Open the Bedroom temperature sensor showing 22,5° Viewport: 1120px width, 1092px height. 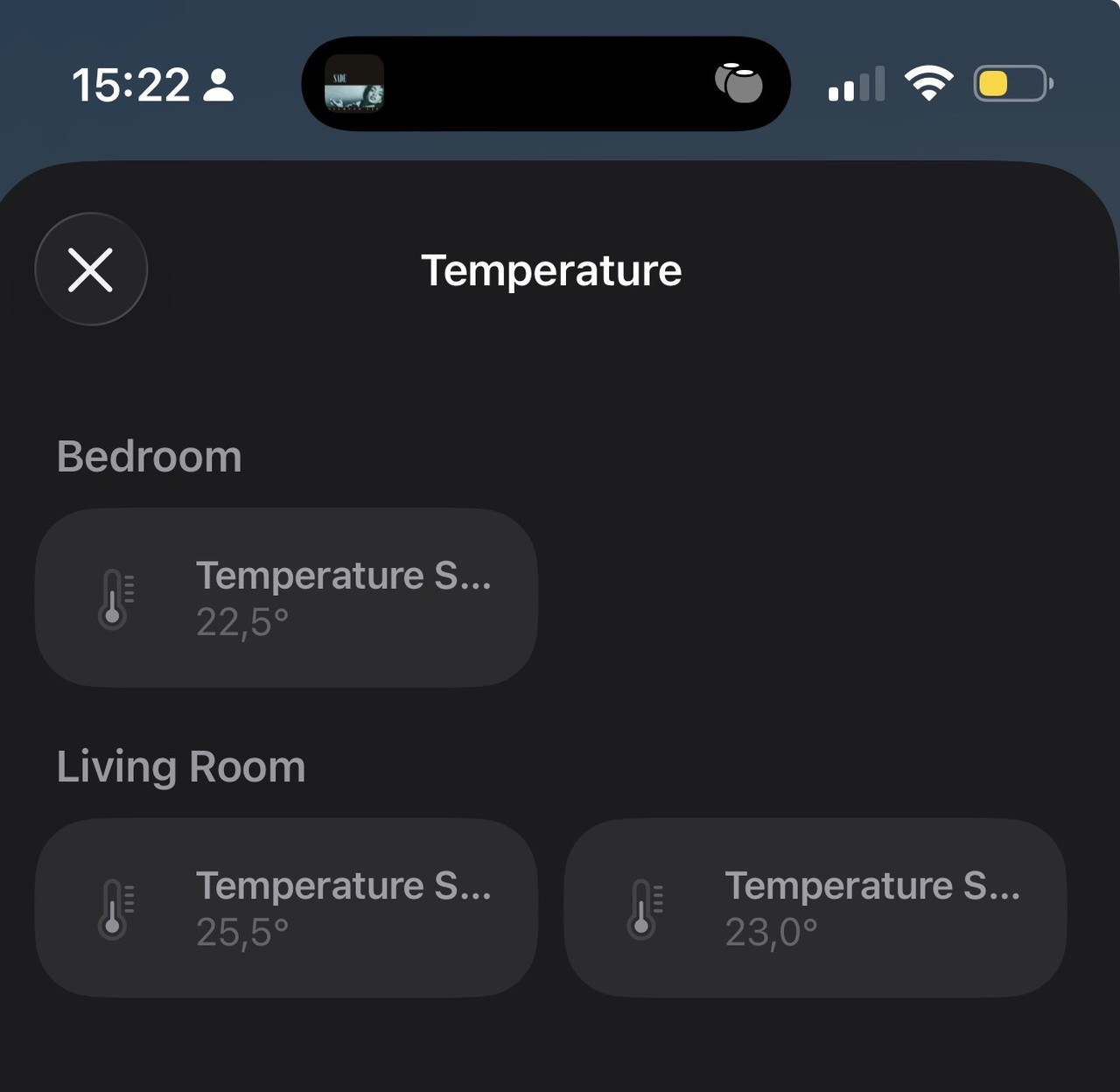point(286,598)
